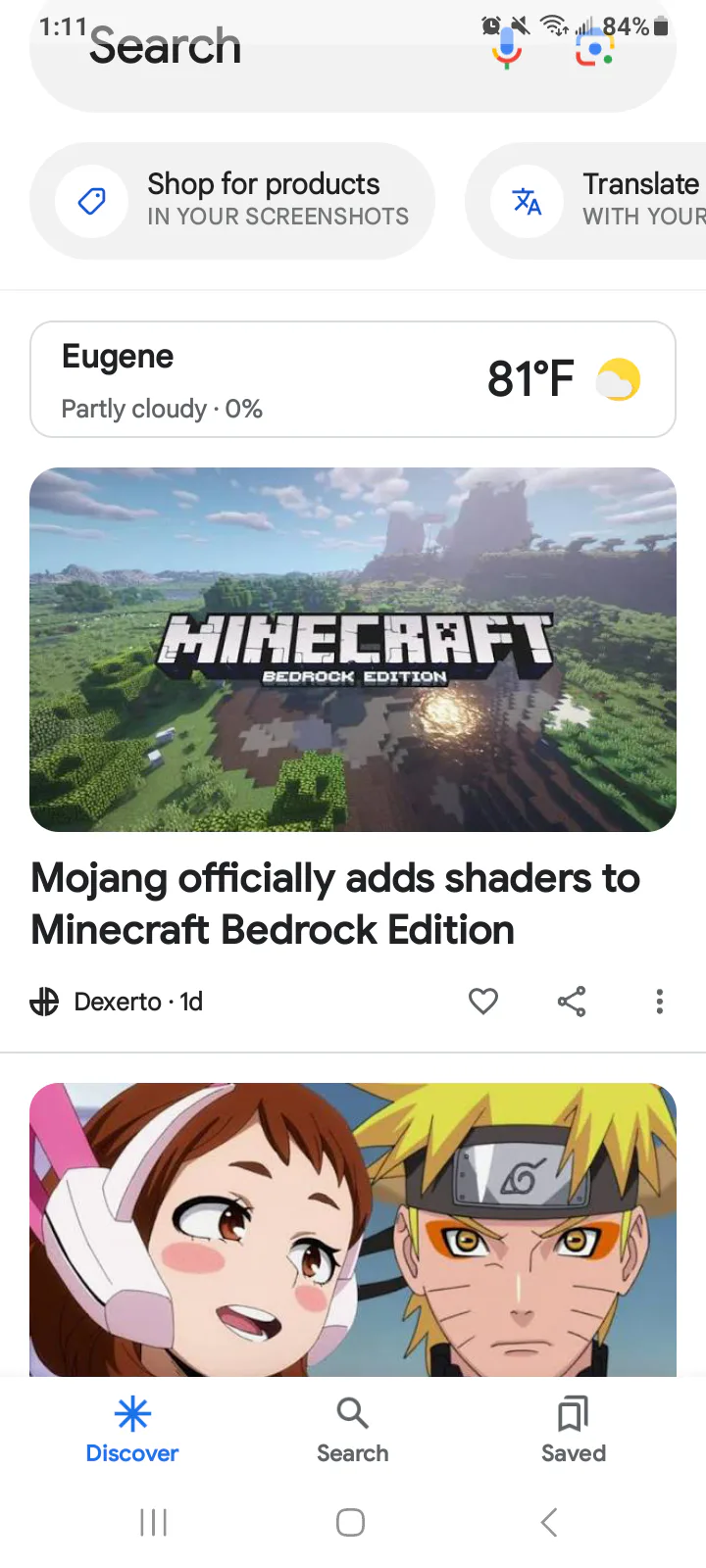The height and width of the screenshot is (1568, 706).
Task: Open Google Lens camera search
Action: click(x=594, y=47)
